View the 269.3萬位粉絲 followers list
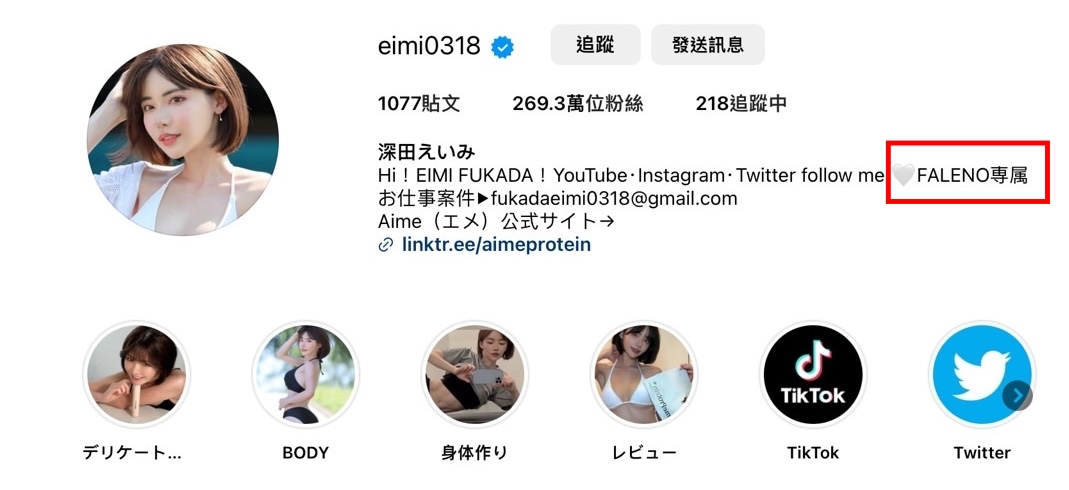1069x490 pixels. (x=577, y=103)
